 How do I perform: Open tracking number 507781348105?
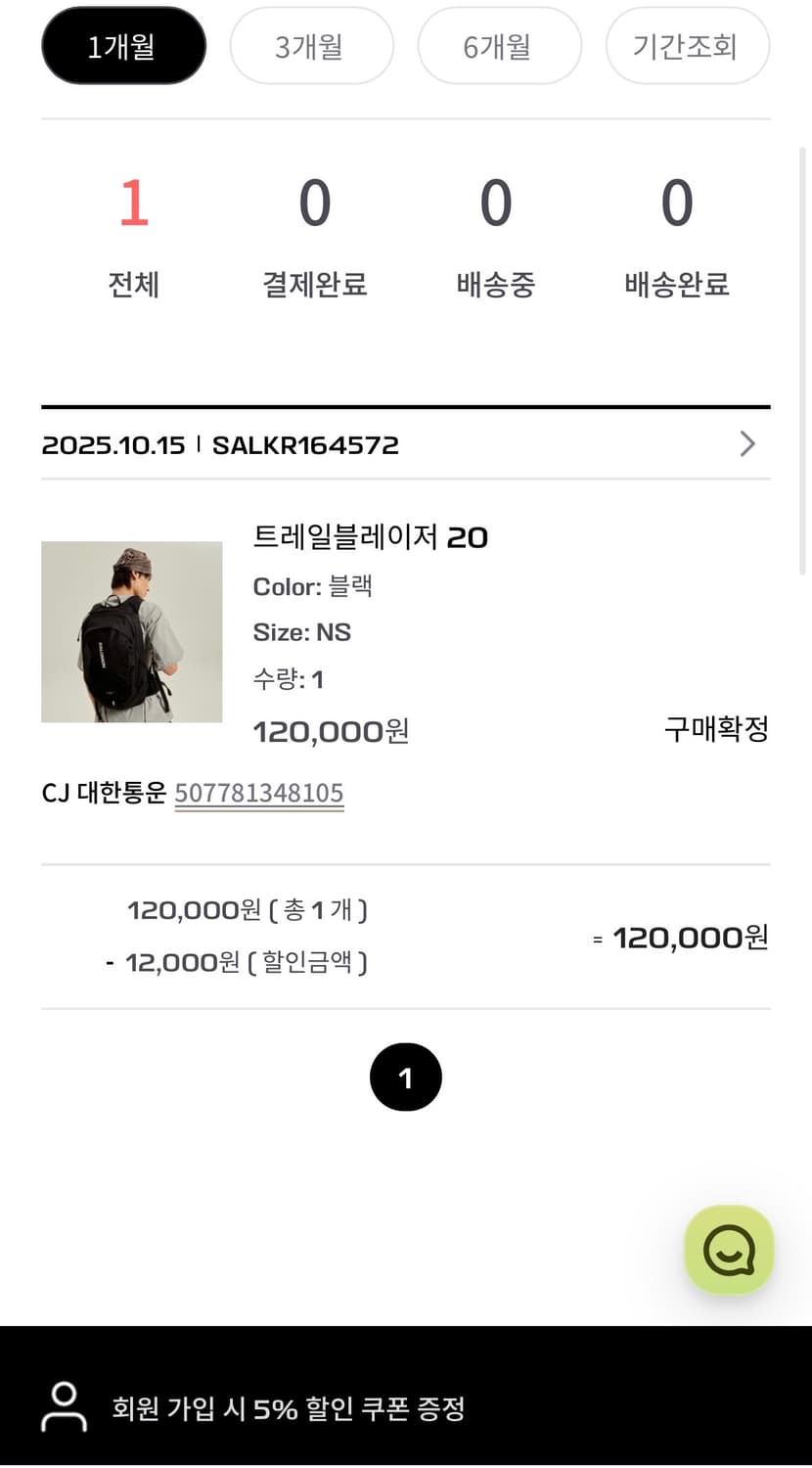click(259, 793)
